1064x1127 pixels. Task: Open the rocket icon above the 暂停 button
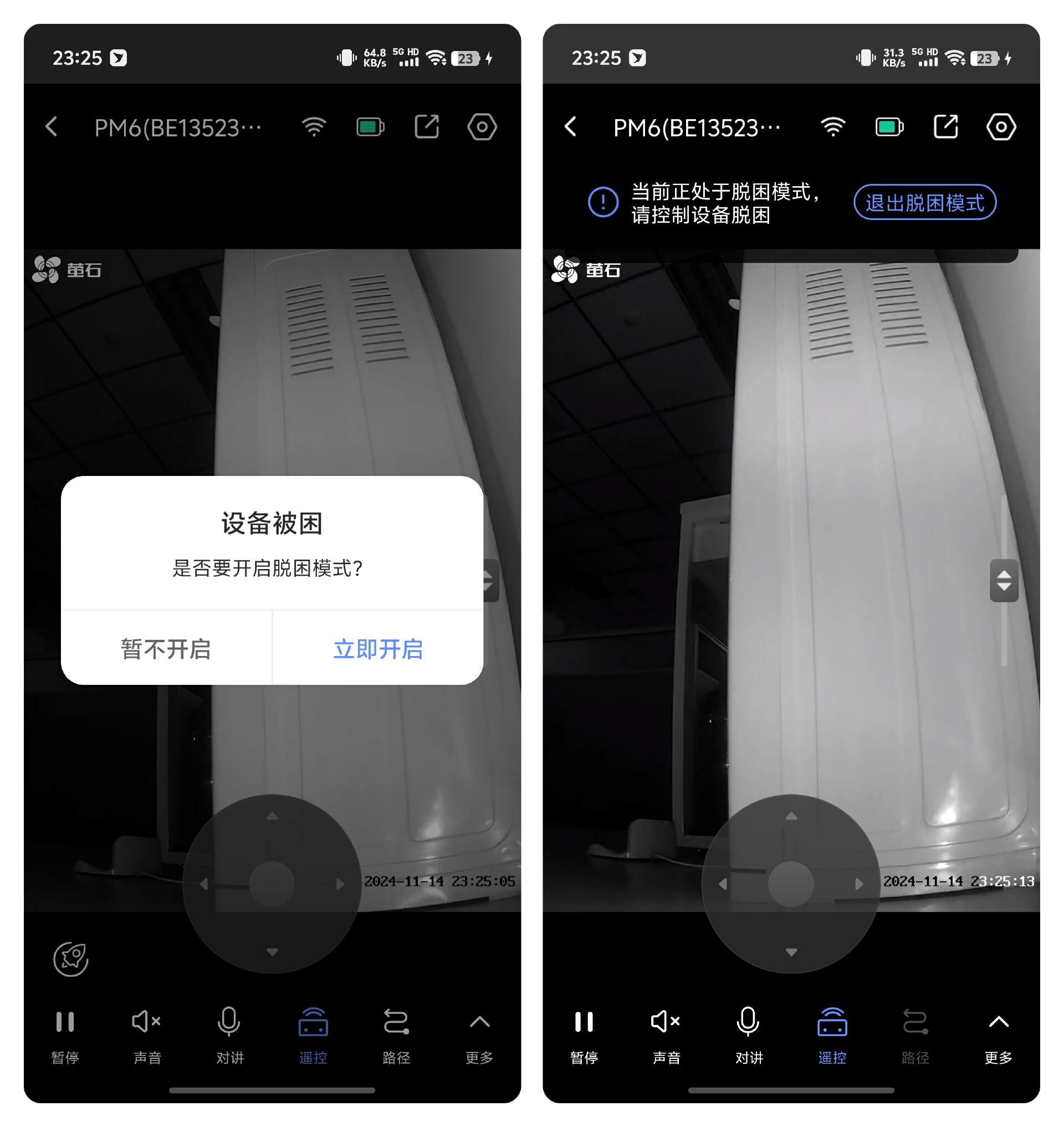pos(71,959)
